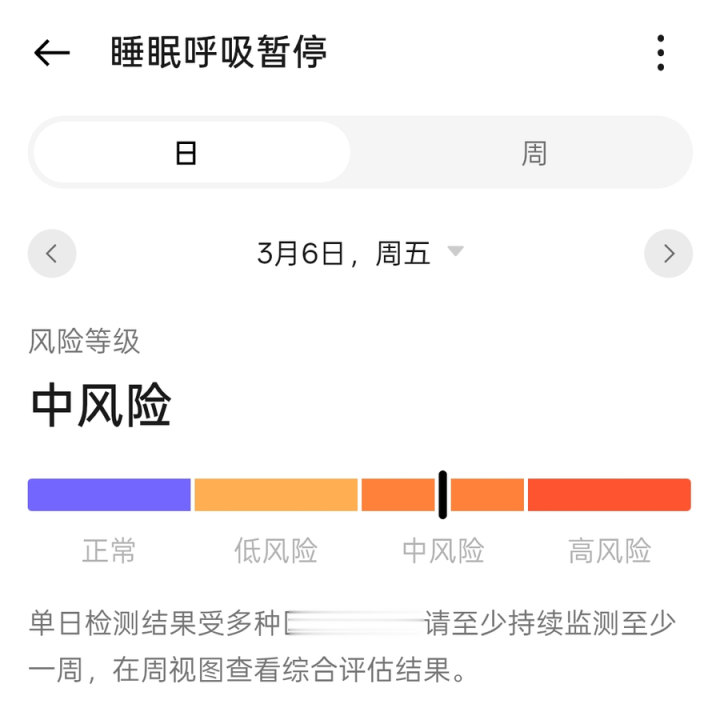
Task: Go to the previous day
Action: pos(52,254)
